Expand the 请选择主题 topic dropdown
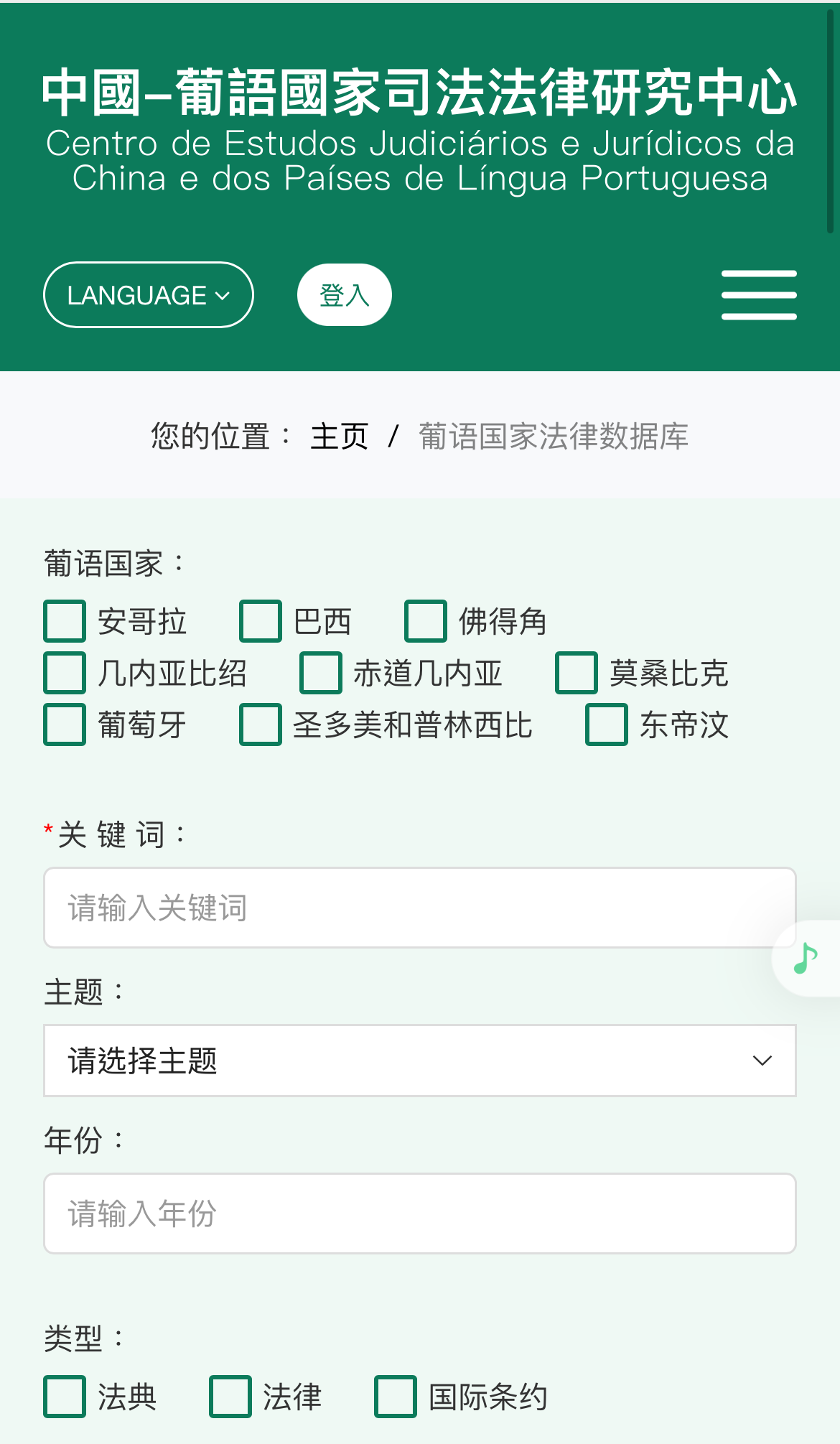The height and width of the screenshot is (1444, 840). [x=420, y=1061]
